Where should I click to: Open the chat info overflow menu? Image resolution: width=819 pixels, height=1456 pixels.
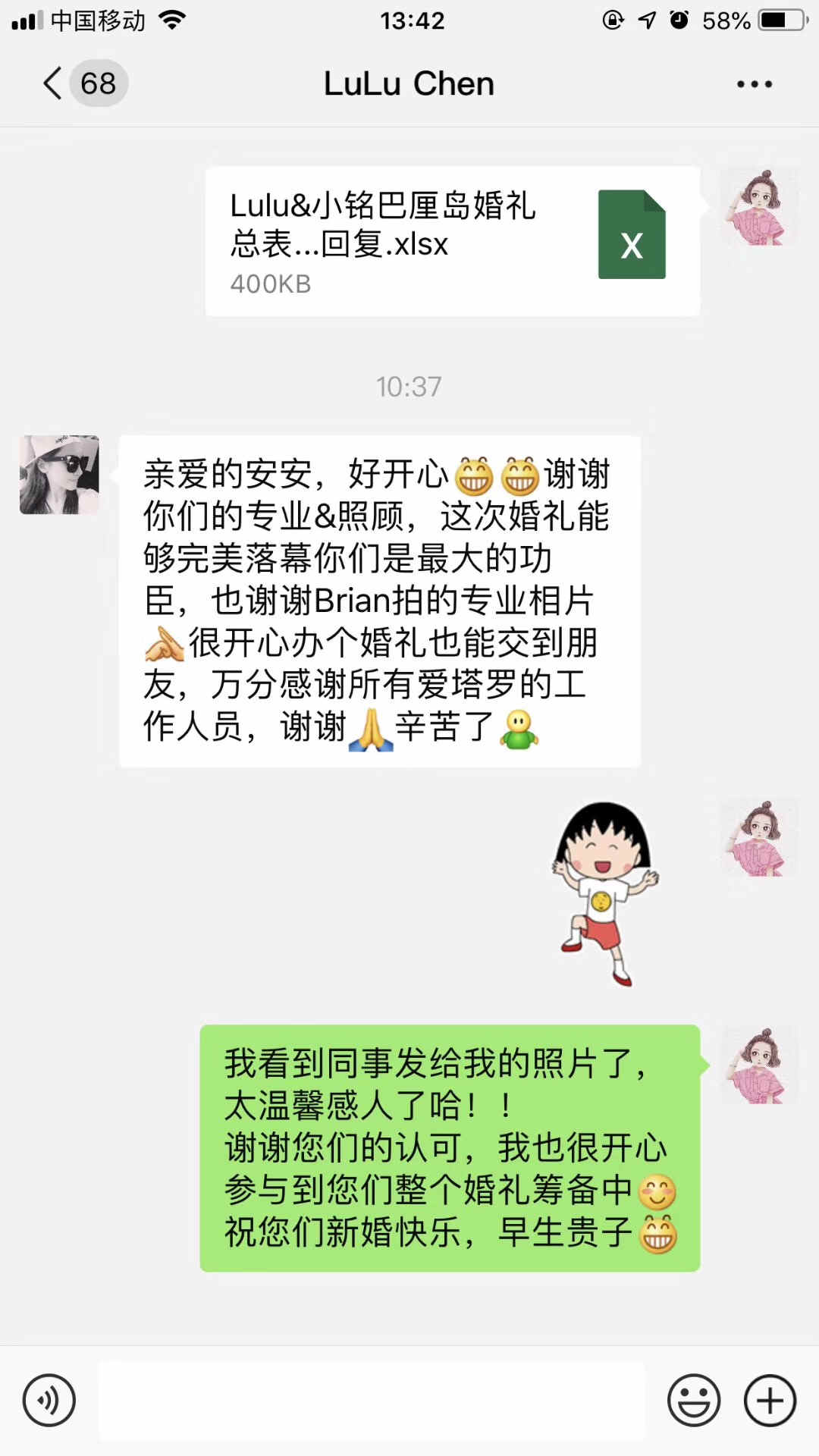click(755, 84)
